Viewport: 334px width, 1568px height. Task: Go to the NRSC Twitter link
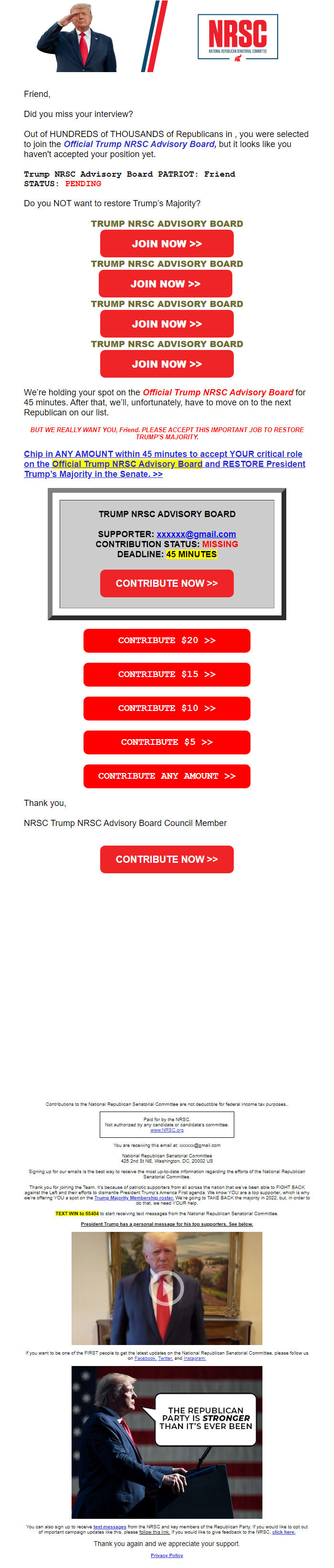[x=165, y=1358]
